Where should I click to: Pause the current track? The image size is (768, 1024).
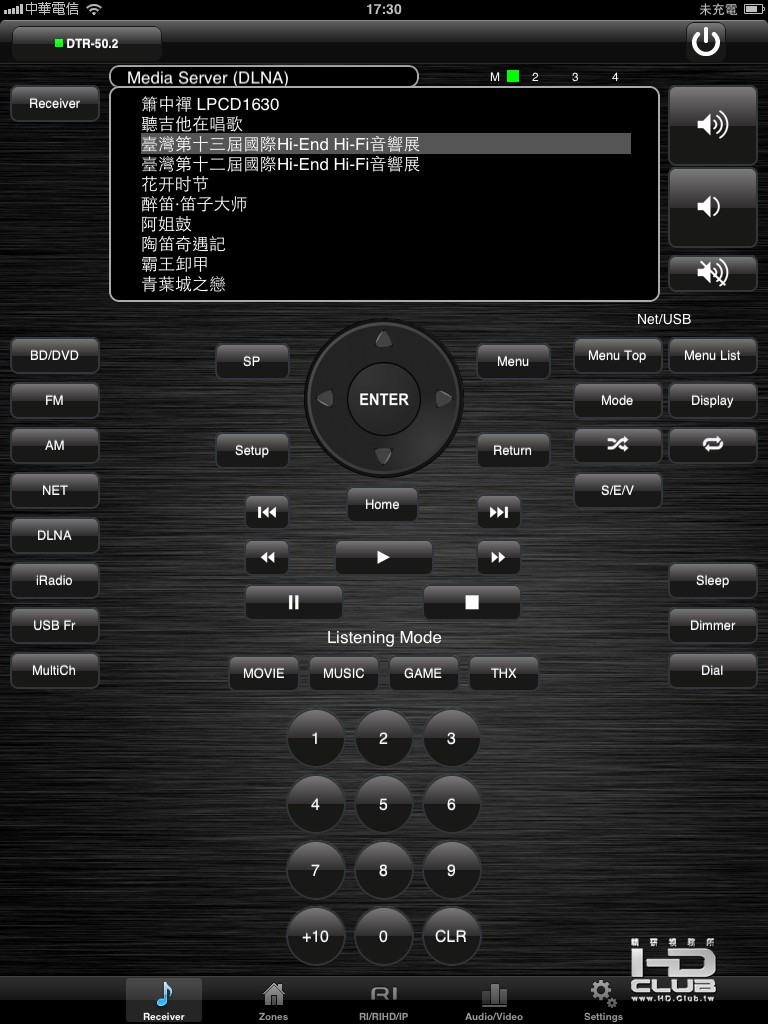pyautogui.click(x=294, y=602)
